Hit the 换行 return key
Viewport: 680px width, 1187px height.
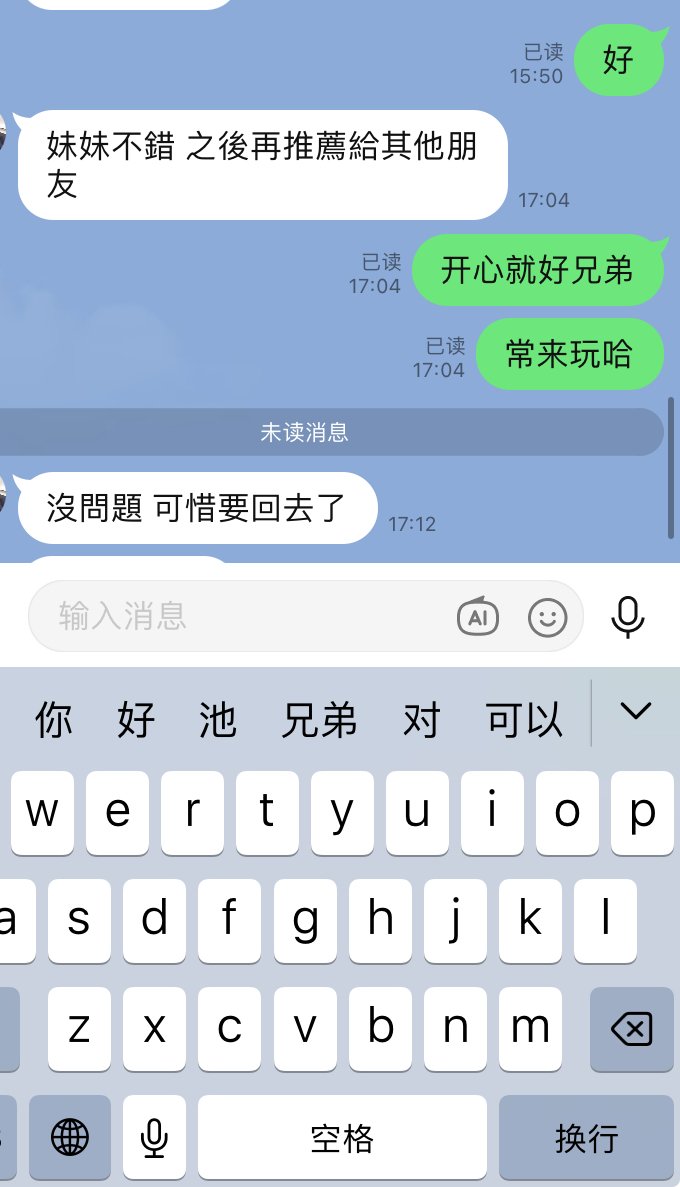pyautogui.click(x=586, y=1137)
